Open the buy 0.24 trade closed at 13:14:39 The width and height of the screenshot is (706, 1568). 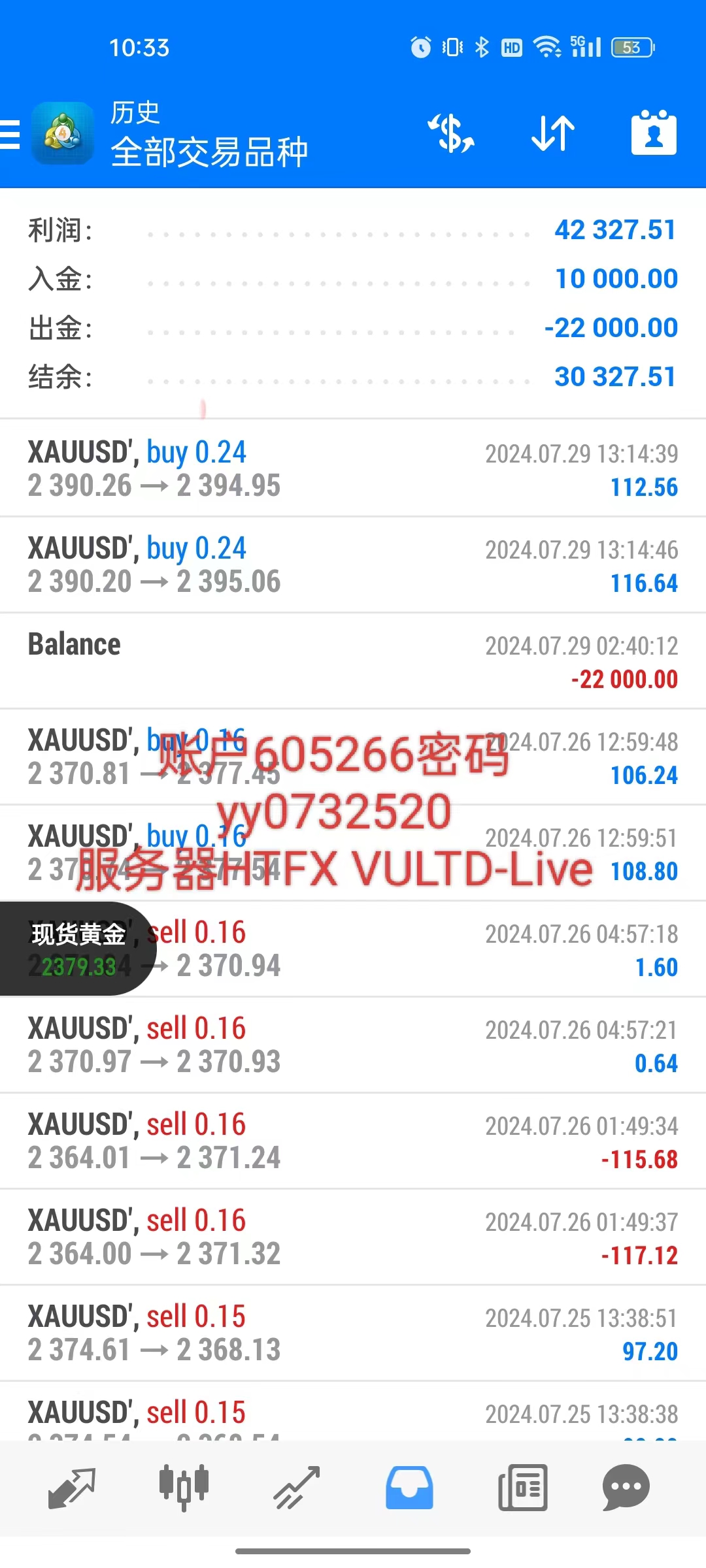pyautogui.click(x=353, y=468)
